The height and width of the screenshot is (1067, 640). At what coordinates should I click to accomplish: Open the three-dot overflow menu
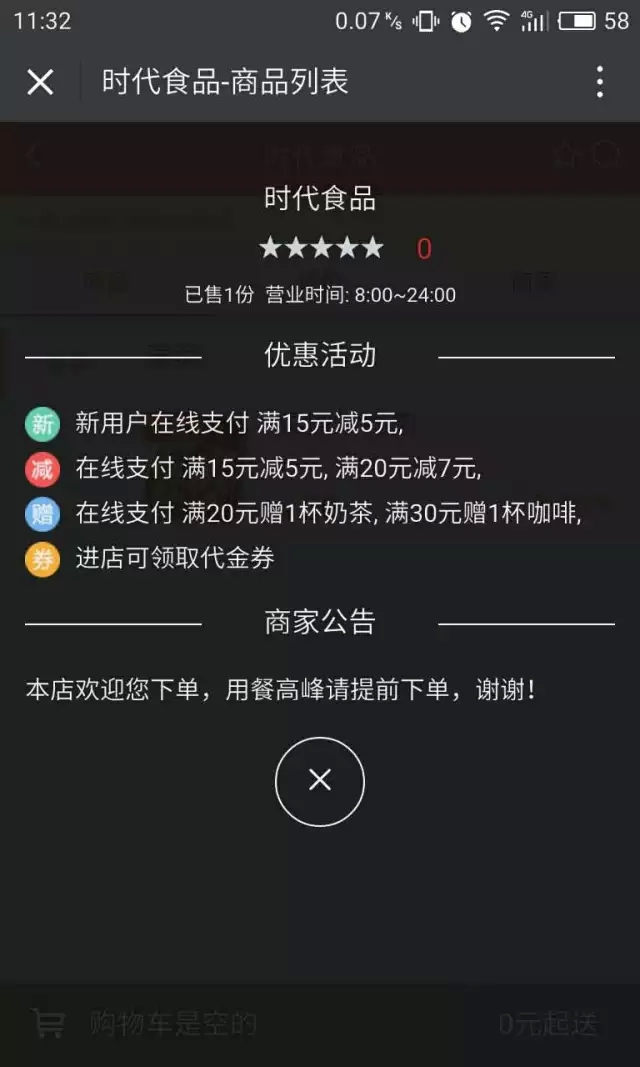(599, 82)
